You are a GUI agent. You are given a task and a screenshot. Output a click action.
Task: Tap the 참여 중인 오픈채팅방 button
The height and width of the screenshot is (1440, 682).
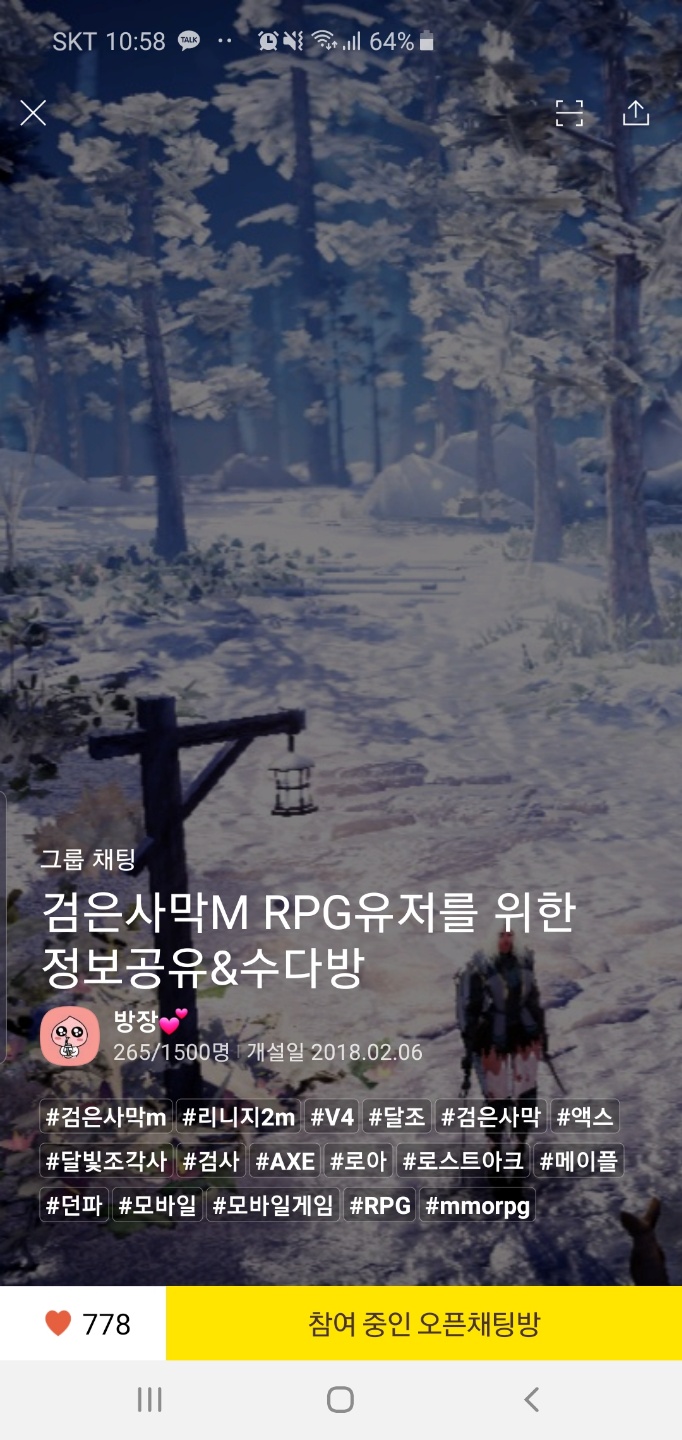coord(424,1324)
